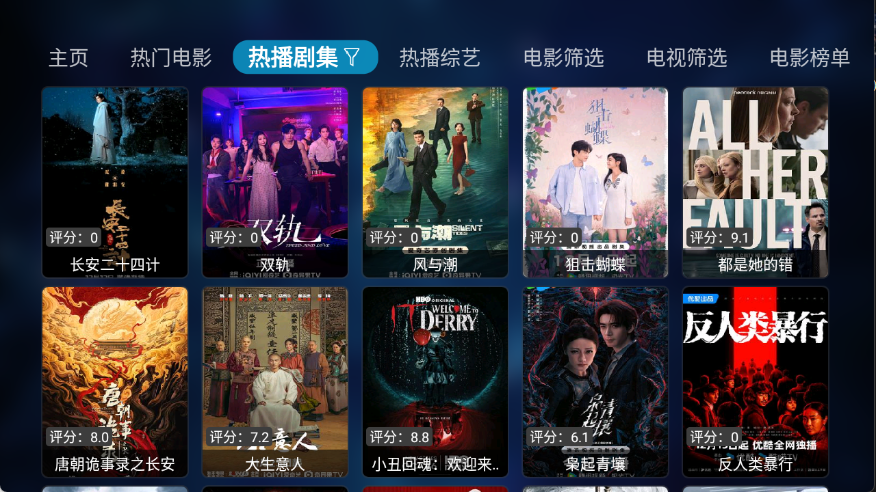Open 唐朝诡事录之长安

(x=115, y=380)
